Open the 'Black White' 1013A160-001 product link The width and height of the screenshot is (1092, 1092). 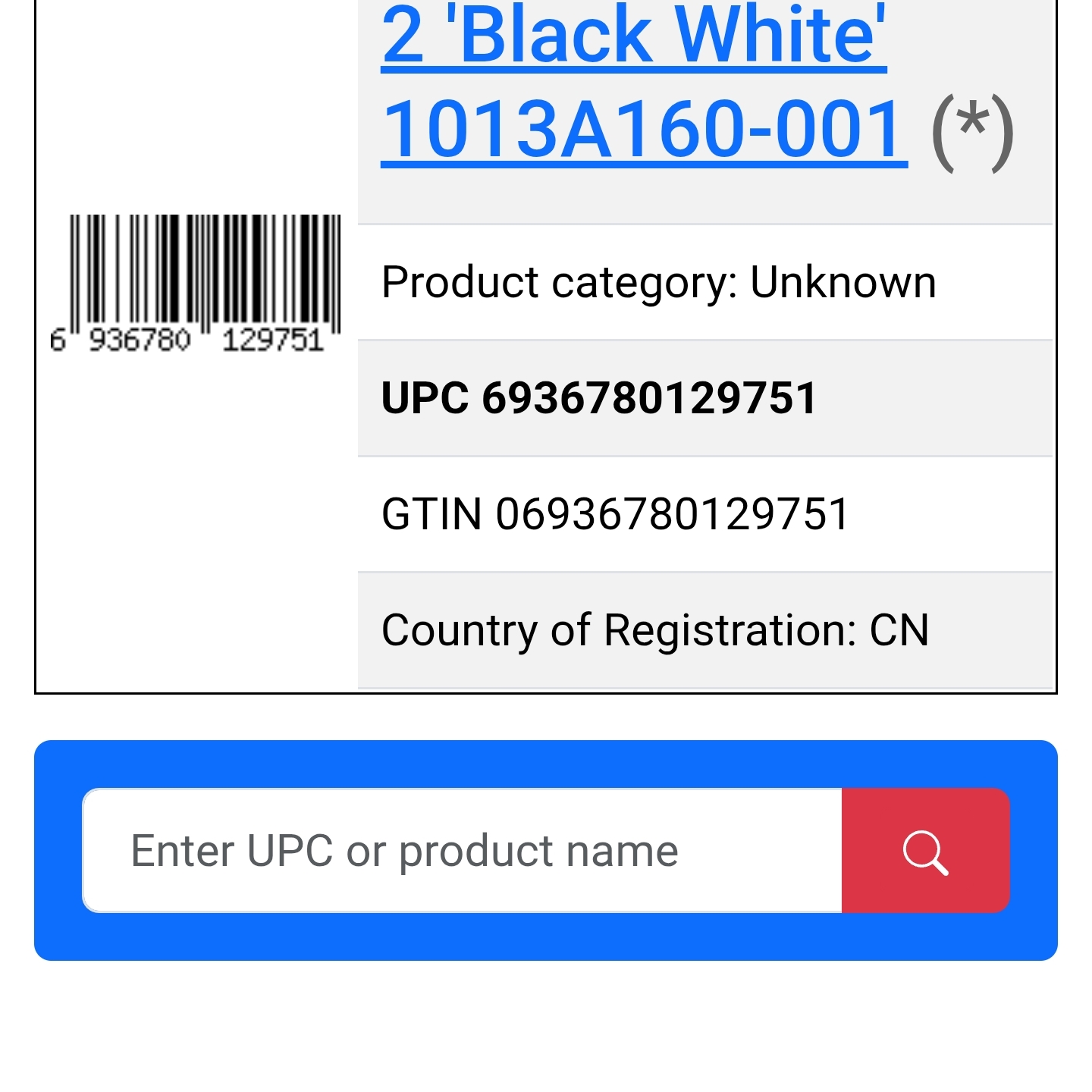pos(643,127)
